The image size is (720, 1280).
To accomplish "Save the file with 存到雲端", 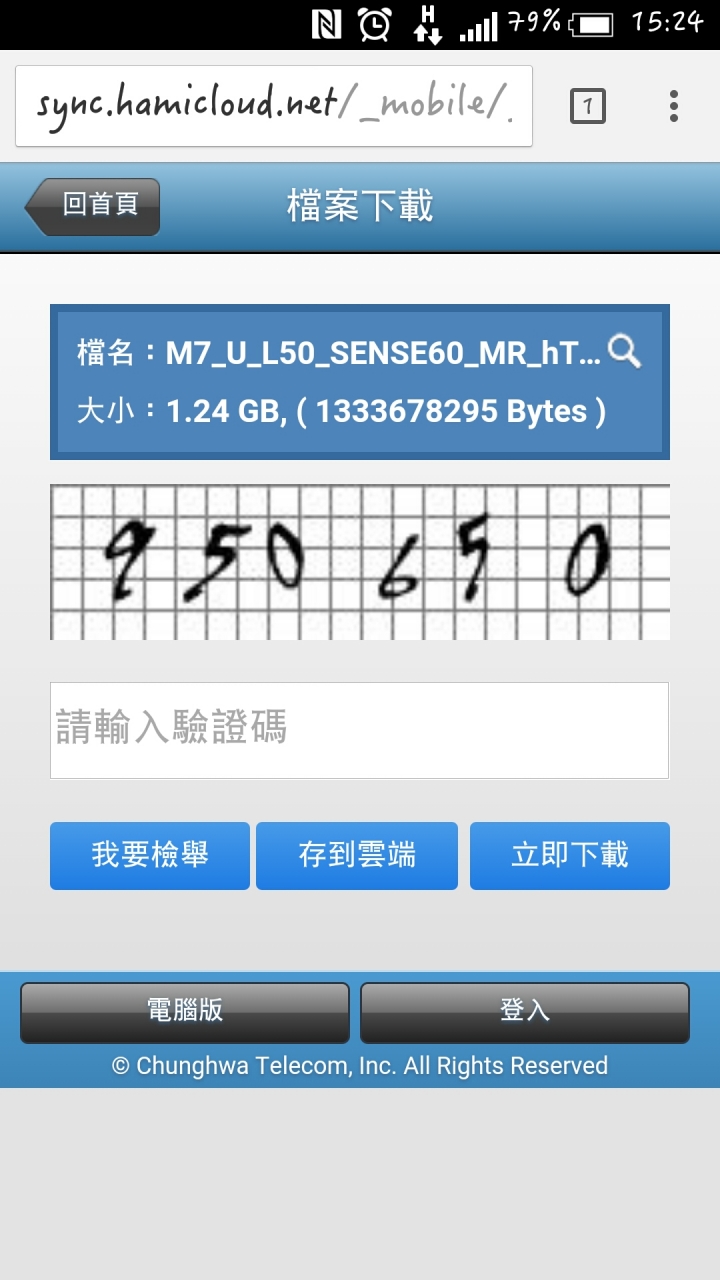I will [357, 855].
